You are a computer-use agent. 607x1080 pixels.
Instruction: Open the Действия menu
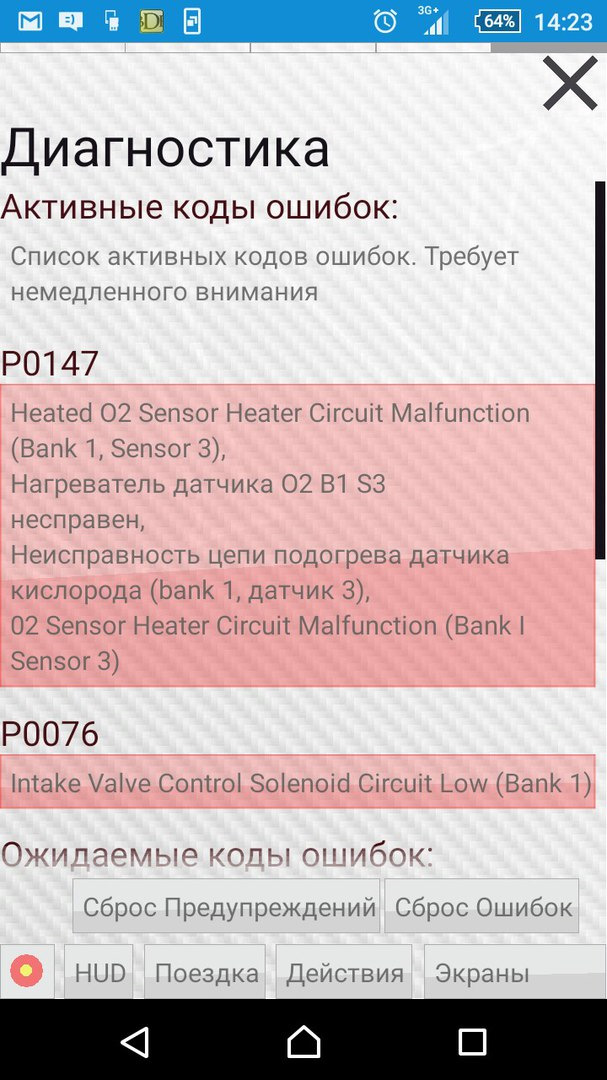(344, 972)
